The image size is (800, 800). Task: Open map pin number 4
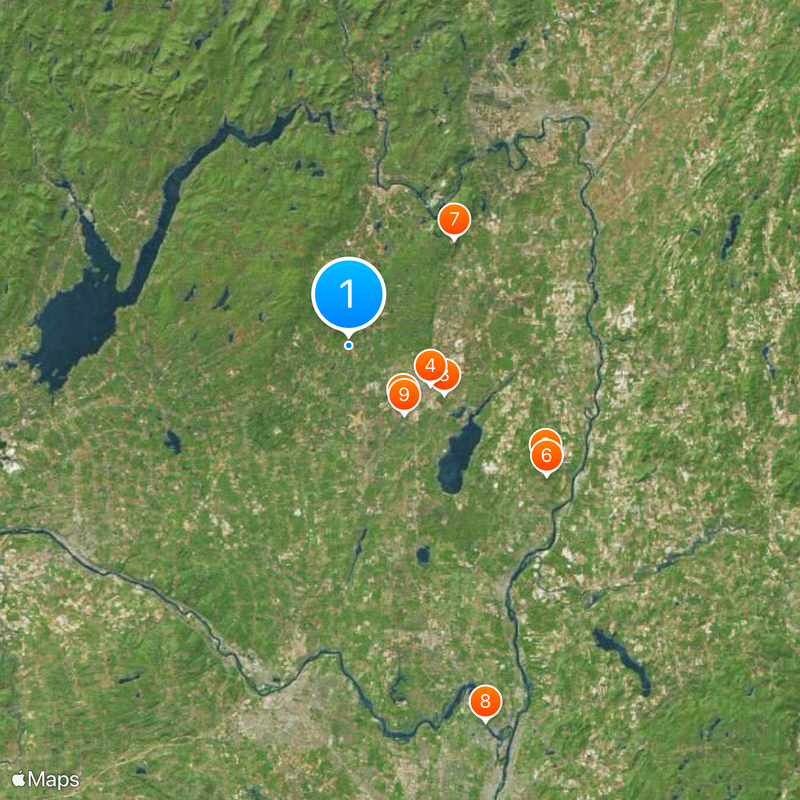(429, 365)
